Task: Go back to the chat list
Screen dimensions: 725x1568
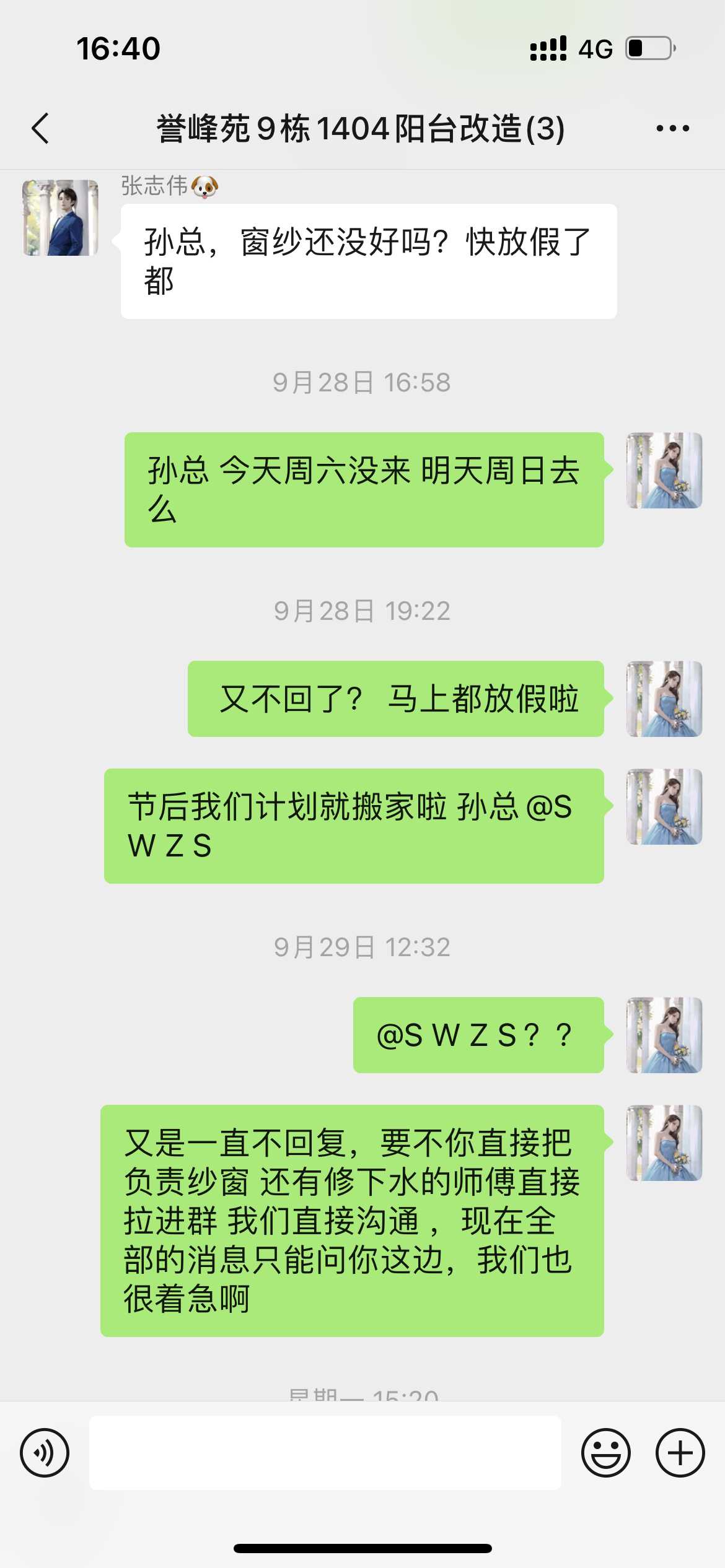Action: [x=41, y=129]
